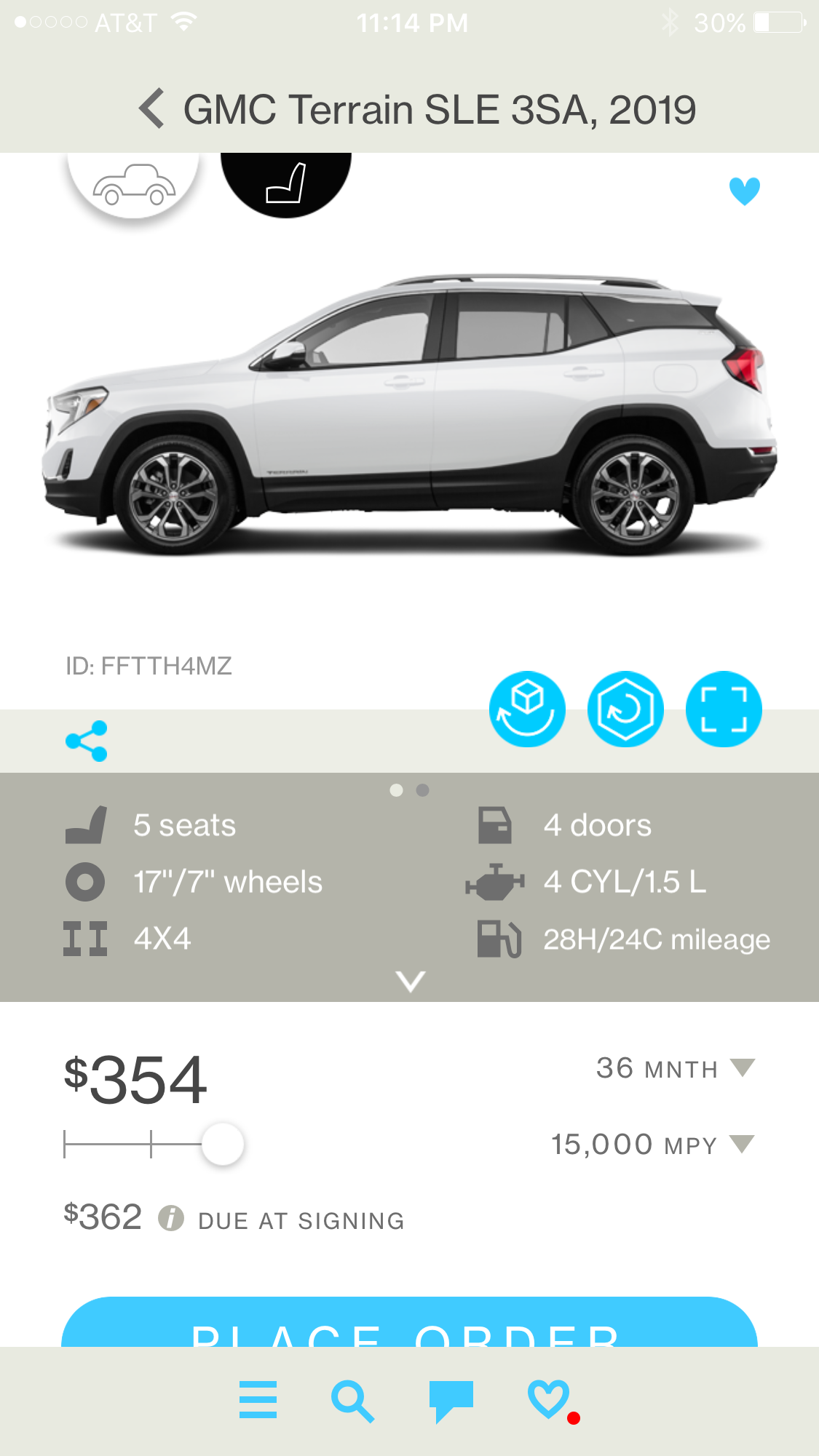Open the 3D rotate model view

click(x=527, y=709)
